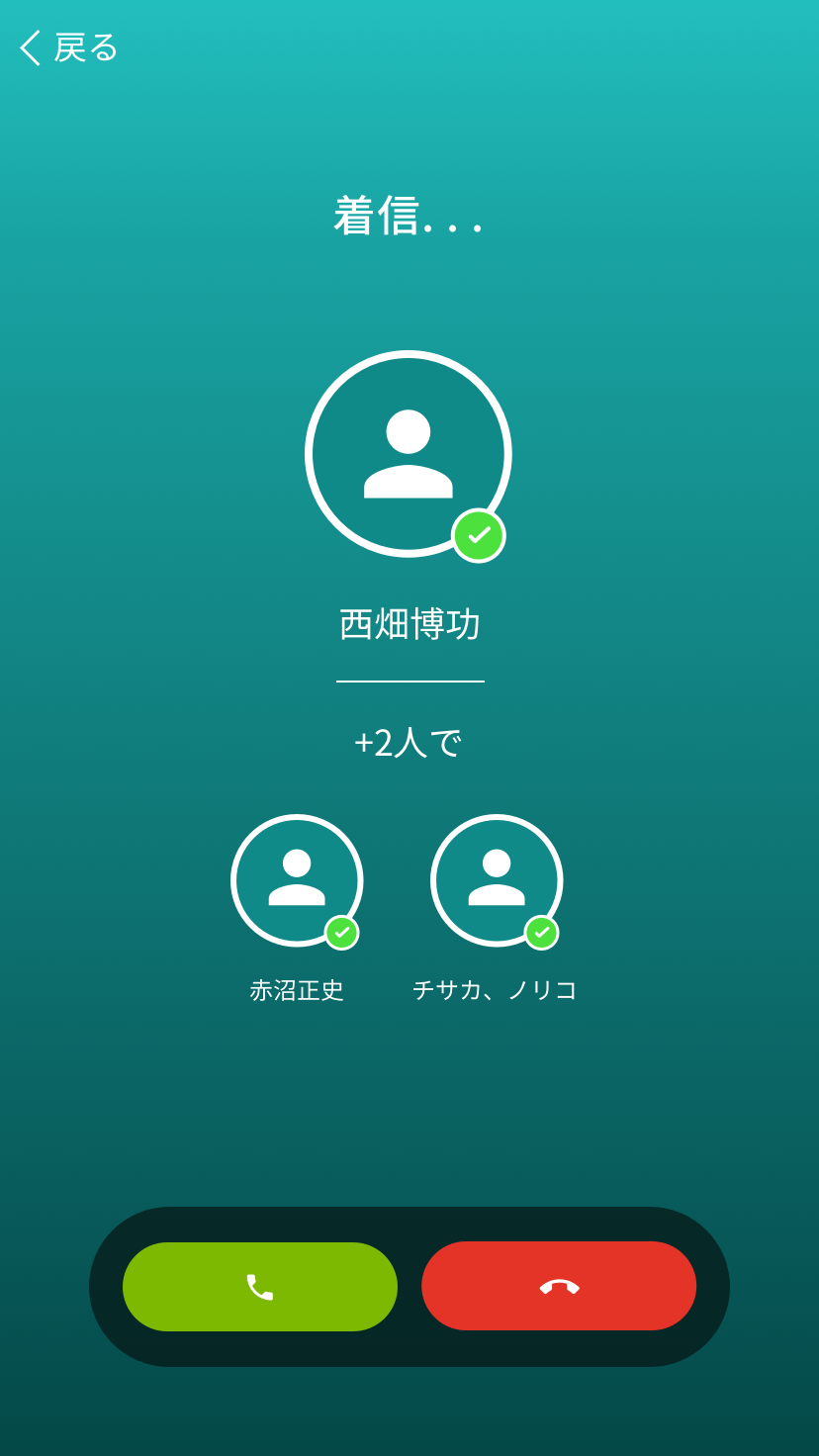This screenshot has height=1456, width=819.
Task: Decline the call with red button
Action: pos(559,1286)
